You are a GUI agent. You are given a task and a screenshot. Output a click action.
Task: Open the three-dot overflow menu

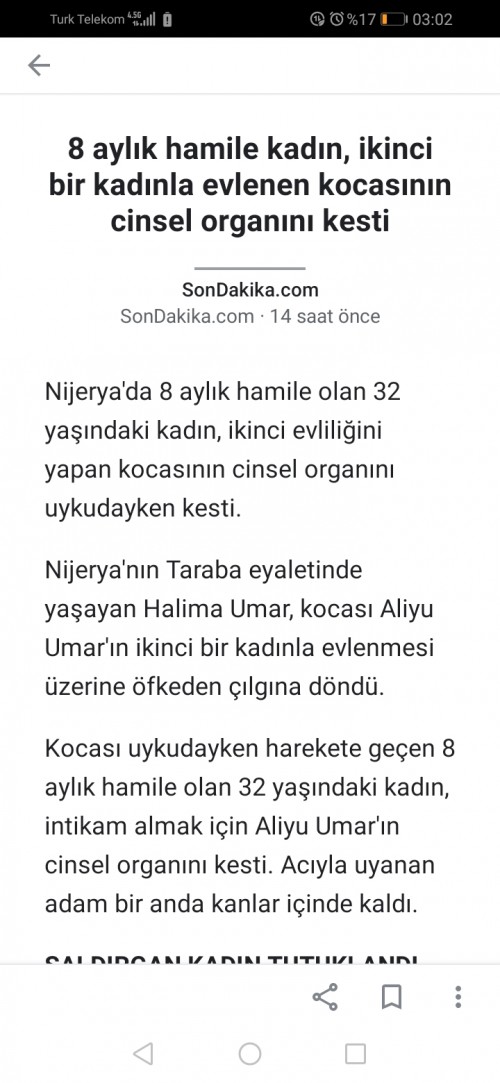pos(457,997)
